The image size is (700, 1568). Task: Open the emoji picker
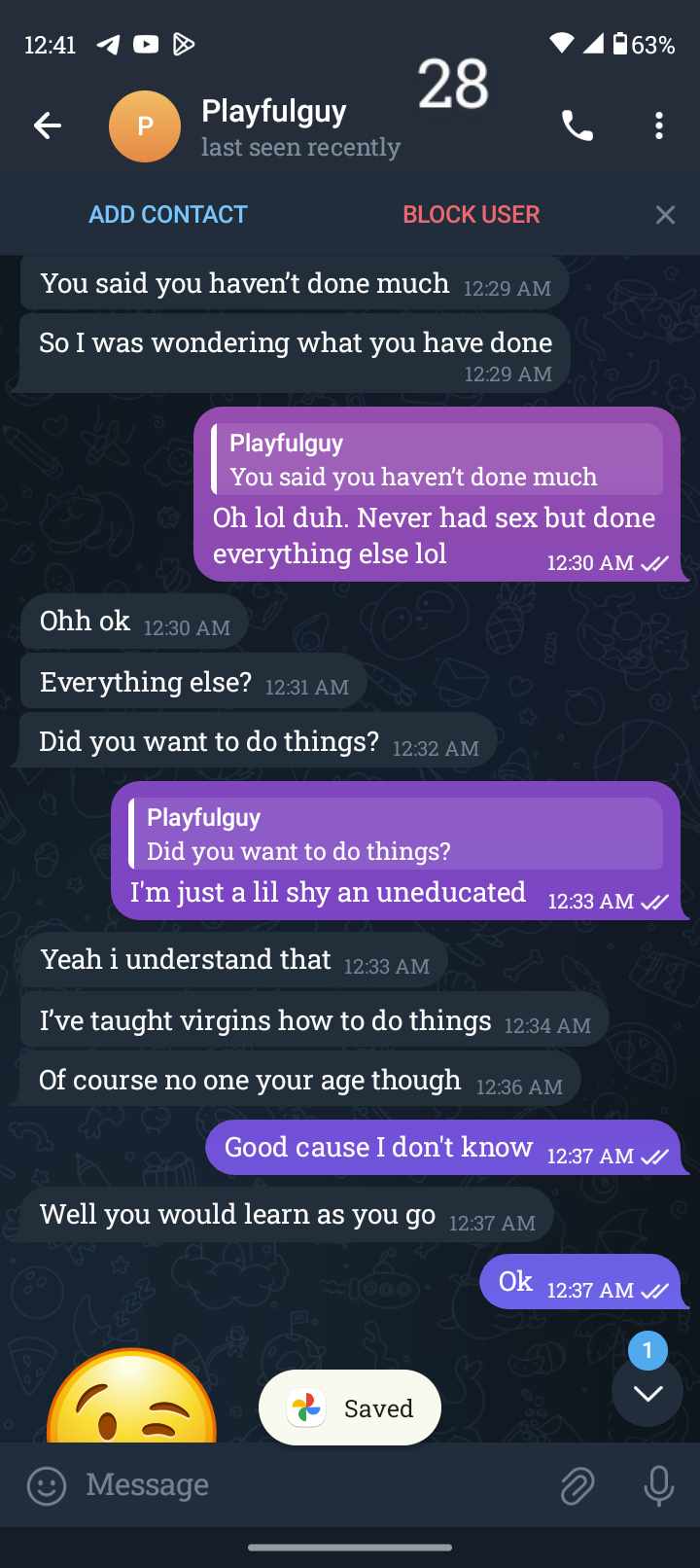47,1485
